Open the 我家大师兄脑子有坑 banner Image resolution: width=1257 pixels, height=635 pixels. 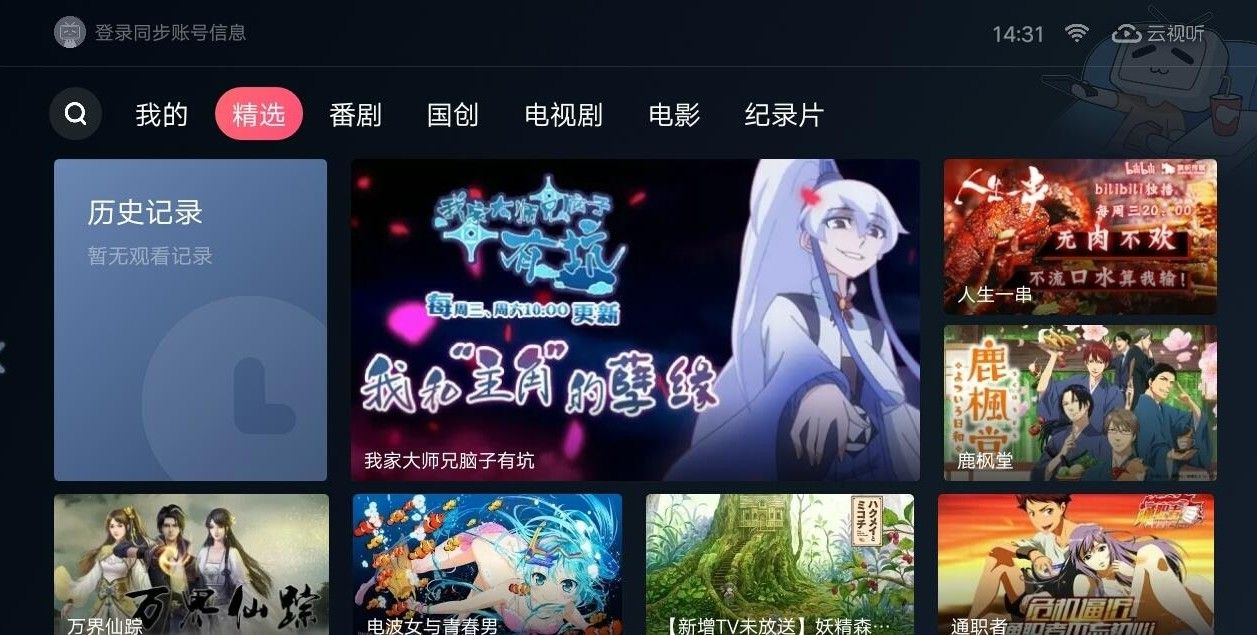click(x=635, y=320)
